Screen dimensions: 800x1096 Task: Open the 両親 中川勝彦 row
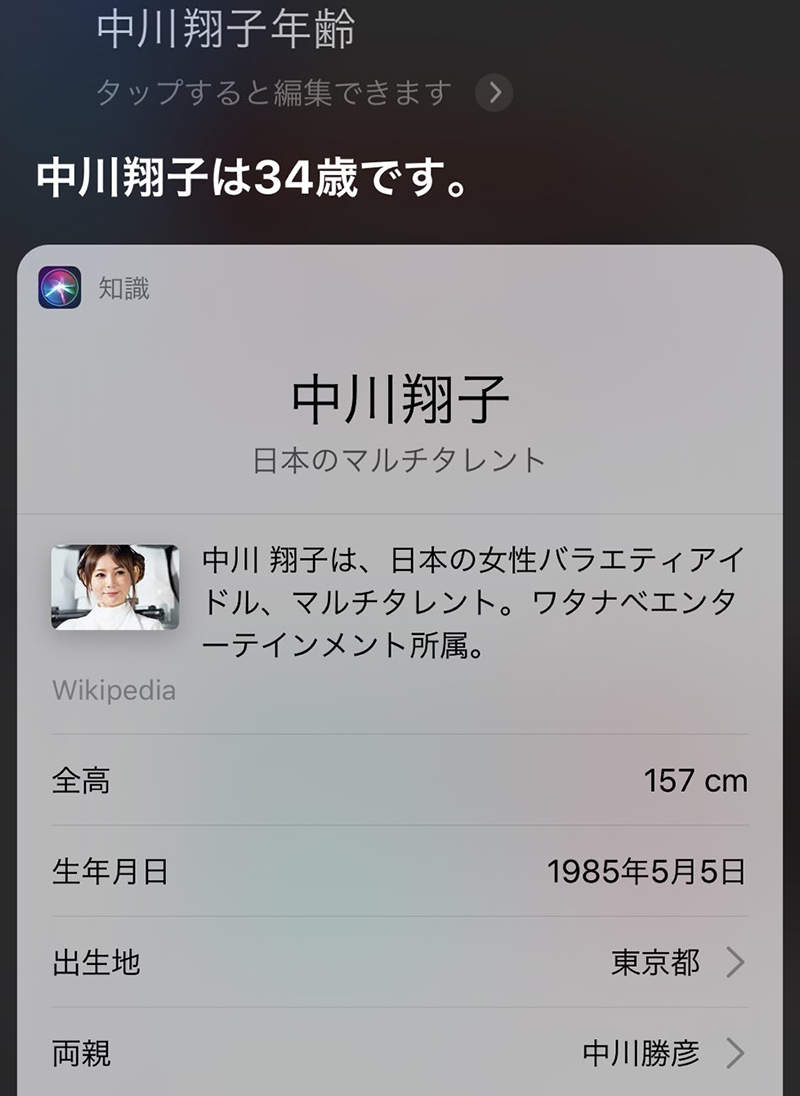coord(400,1053)
